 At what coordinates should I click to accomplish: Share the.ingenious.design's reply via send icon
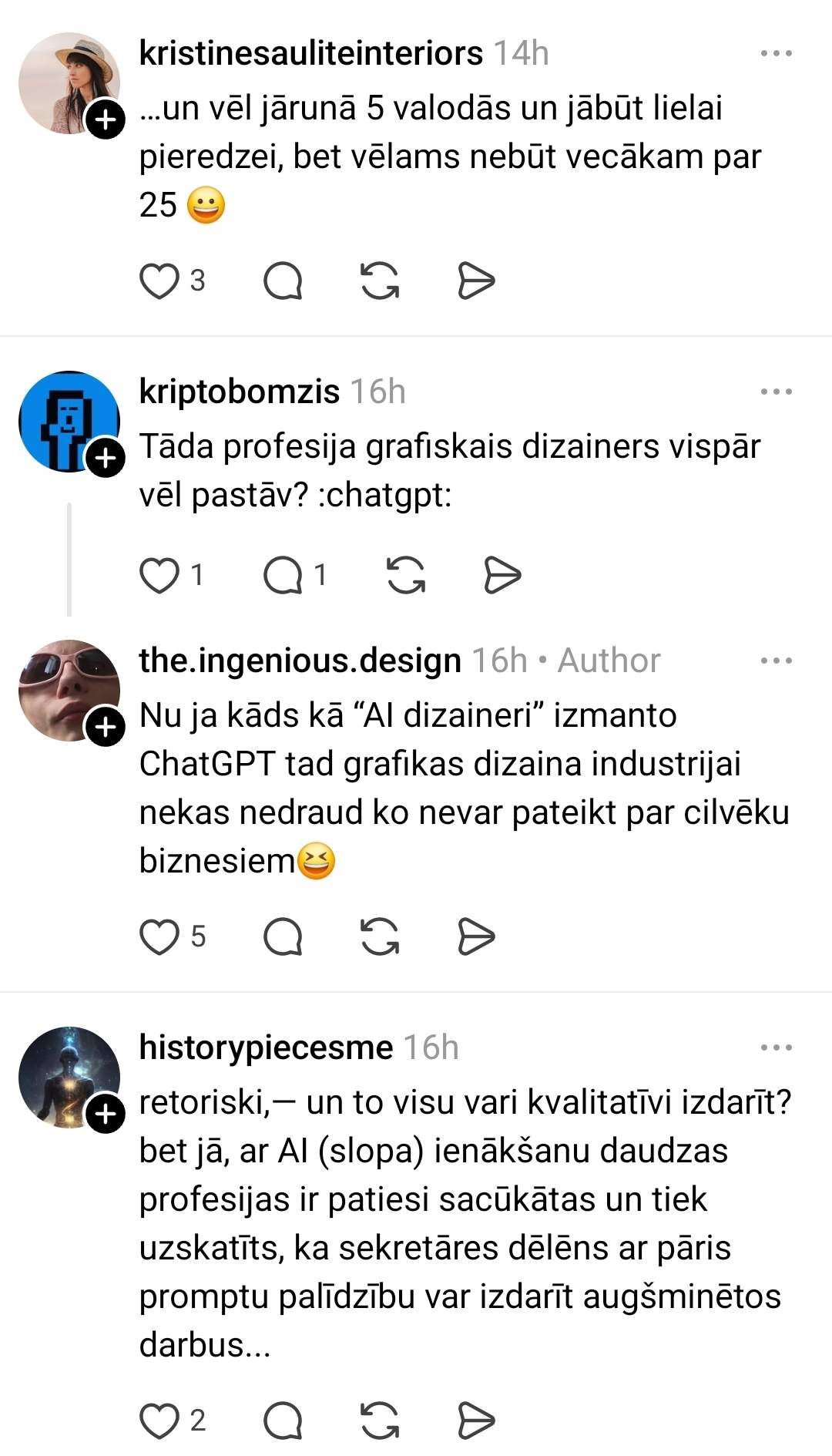click(476, 936)
